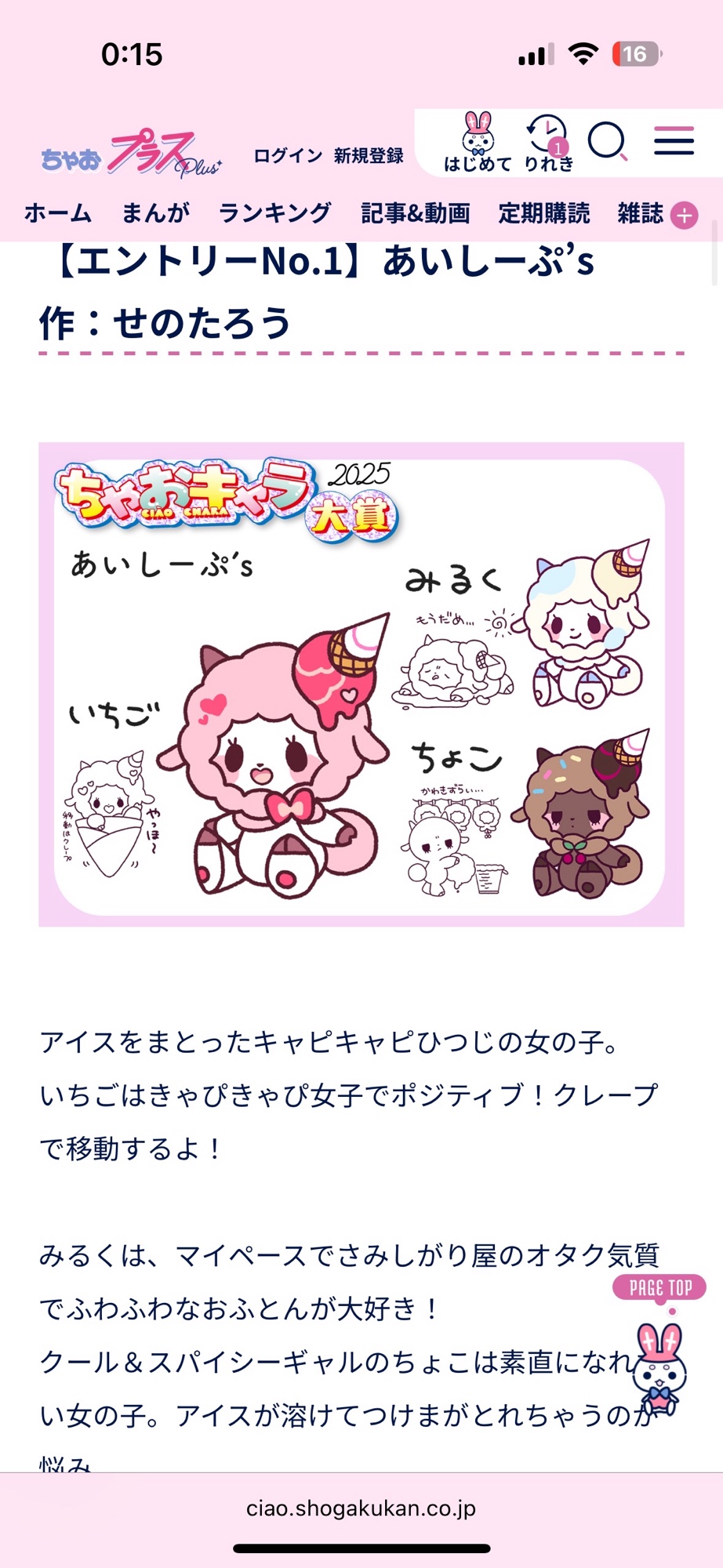The width and height of the screenshot is (723, 1568).
Task: Switch to the ホーム tab
Action: 58,213
